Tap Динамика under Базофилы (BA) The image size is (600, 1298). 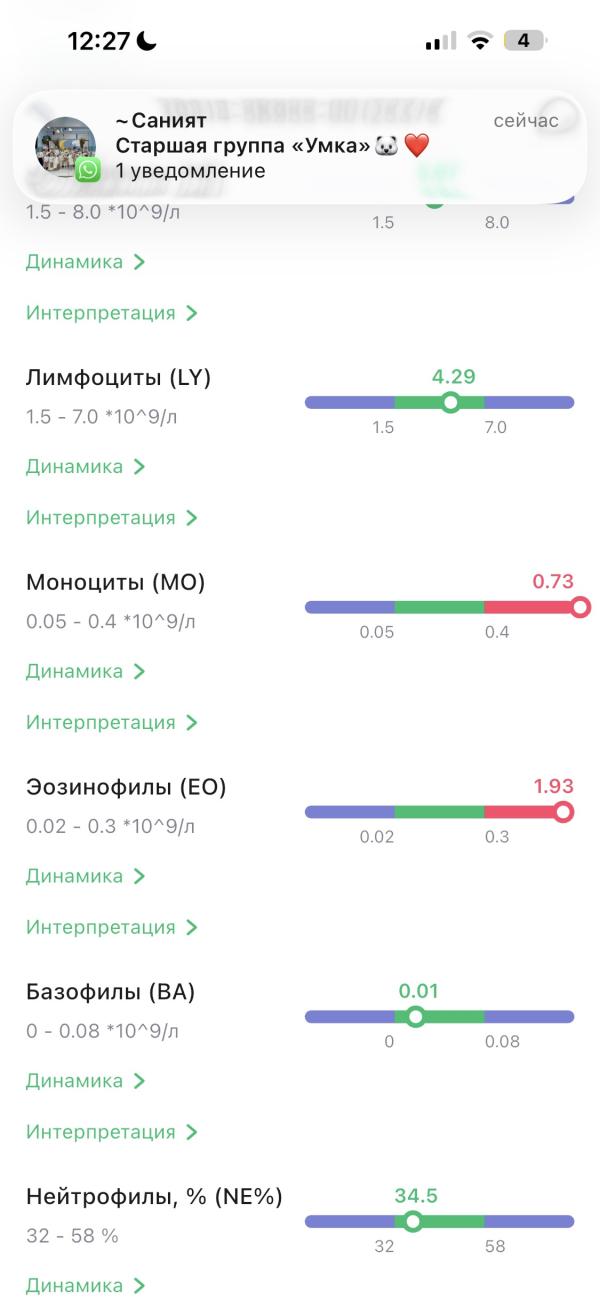pos(86,1082)
